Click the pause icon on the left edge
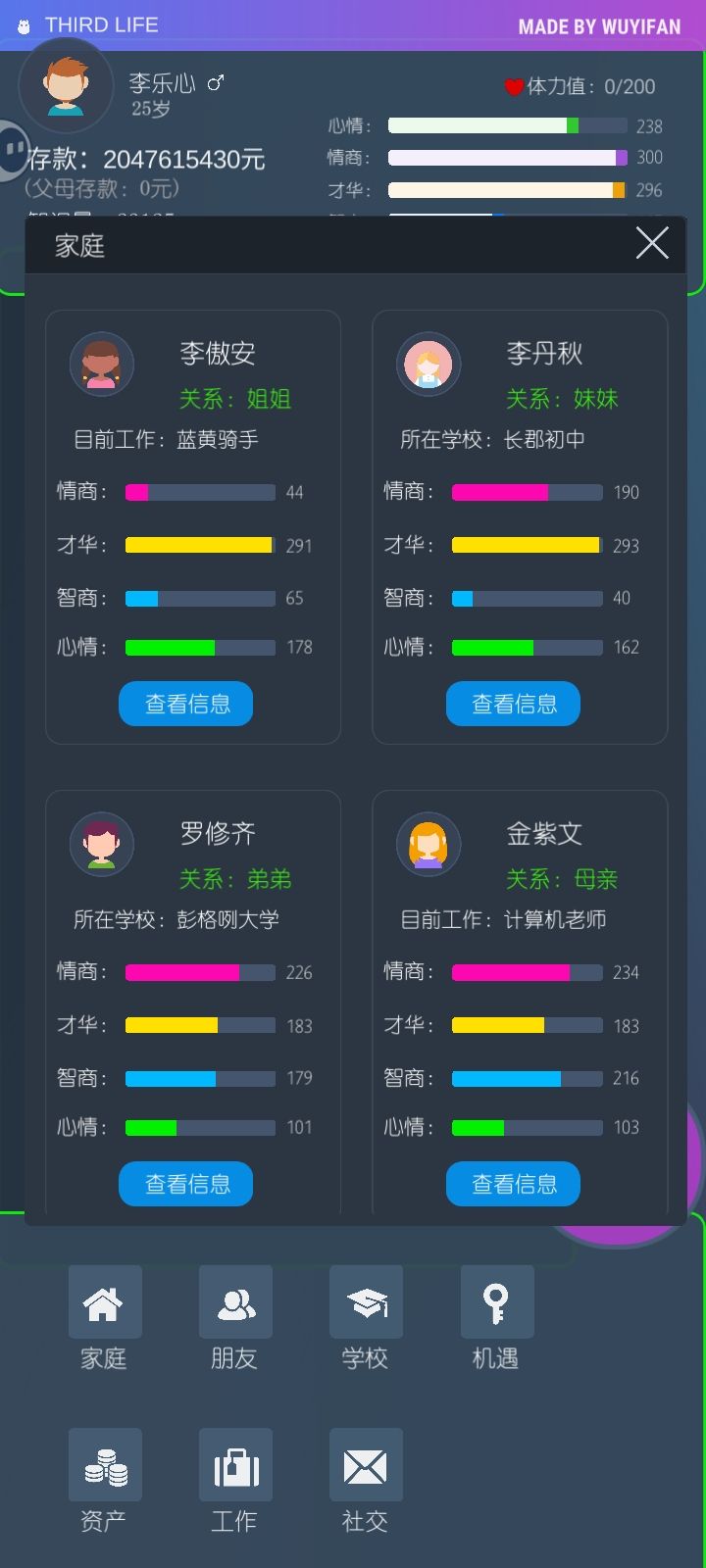Viewport: 706px width, 1568px height. pos(14,147)
